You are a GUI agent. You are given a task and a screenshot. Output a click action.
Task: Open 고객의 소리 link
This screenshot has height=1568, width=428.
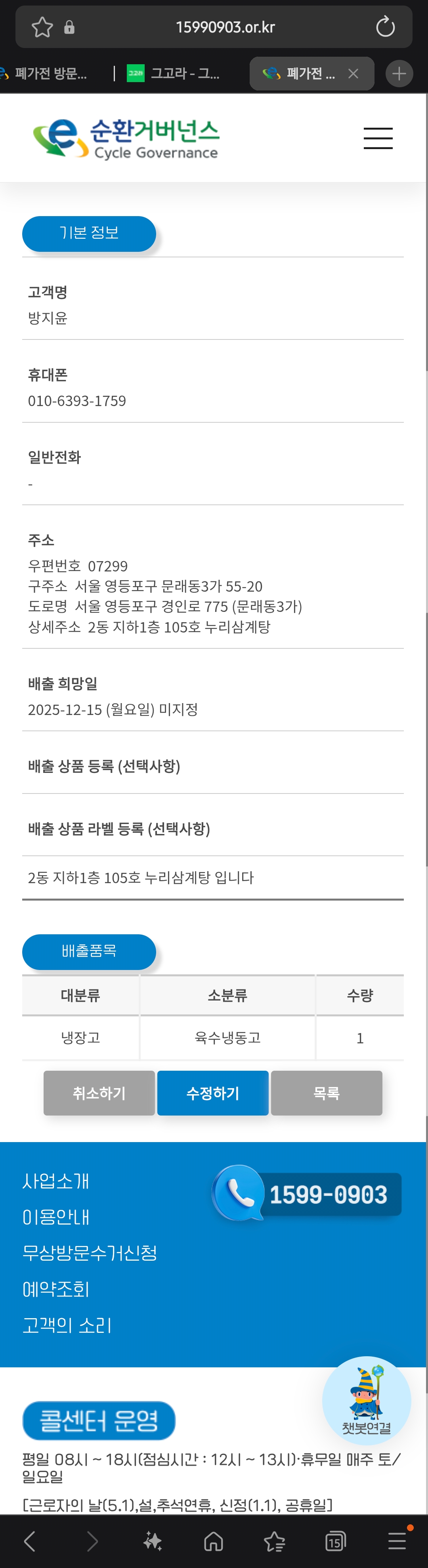[67, 1325]
